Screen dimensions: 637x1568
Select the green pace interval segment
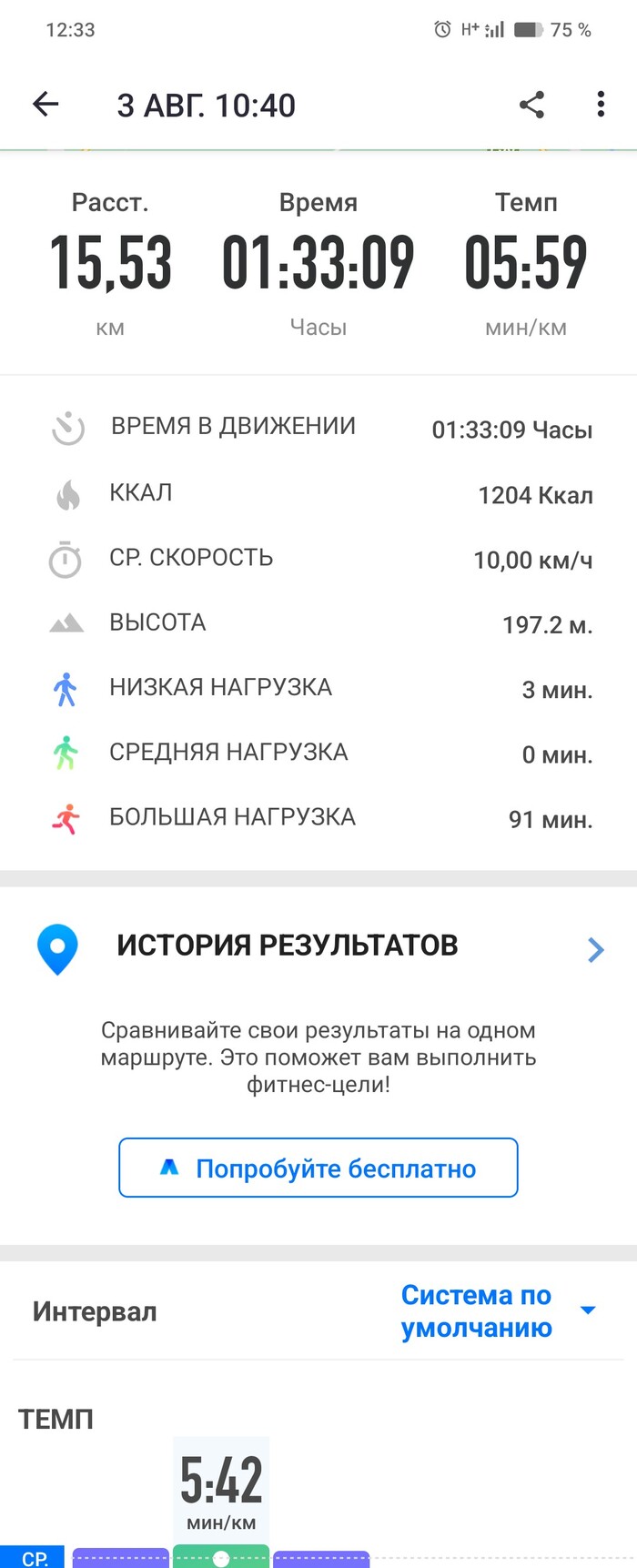coord(220,1557)
